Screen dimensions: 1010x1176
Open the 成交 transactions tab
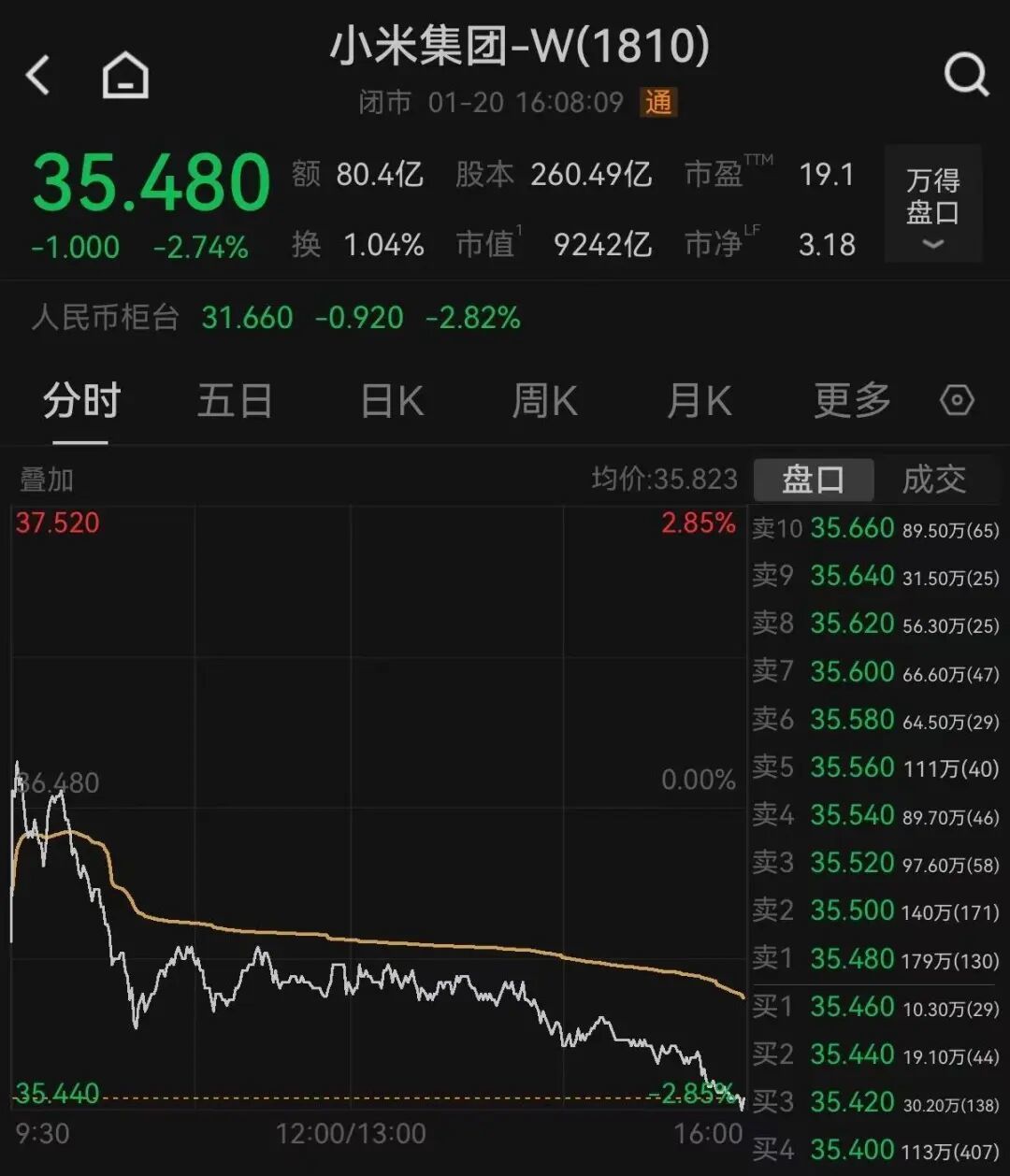coord(932,479)
